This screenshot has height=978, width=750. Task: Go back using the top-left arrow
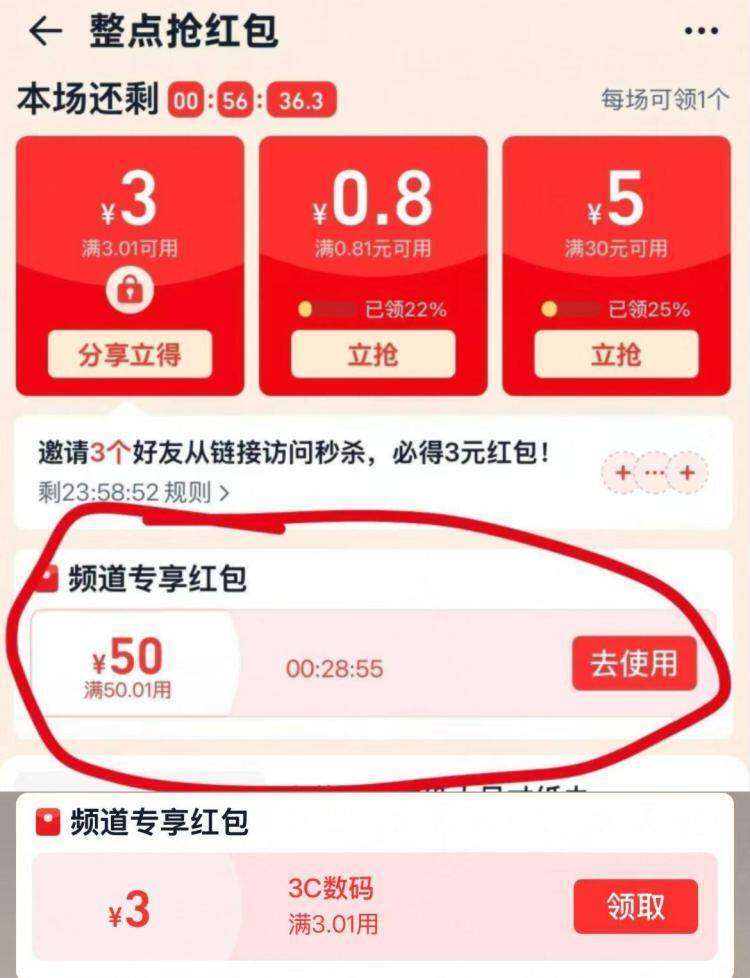click(x=45, y=31)
